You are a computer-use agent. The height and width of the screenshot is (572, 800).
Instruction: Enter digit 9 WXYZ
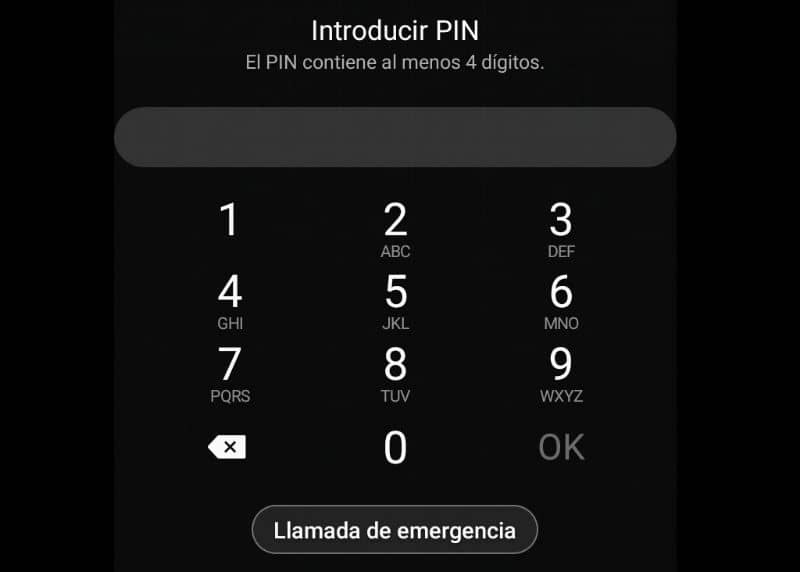click(561, 373)
